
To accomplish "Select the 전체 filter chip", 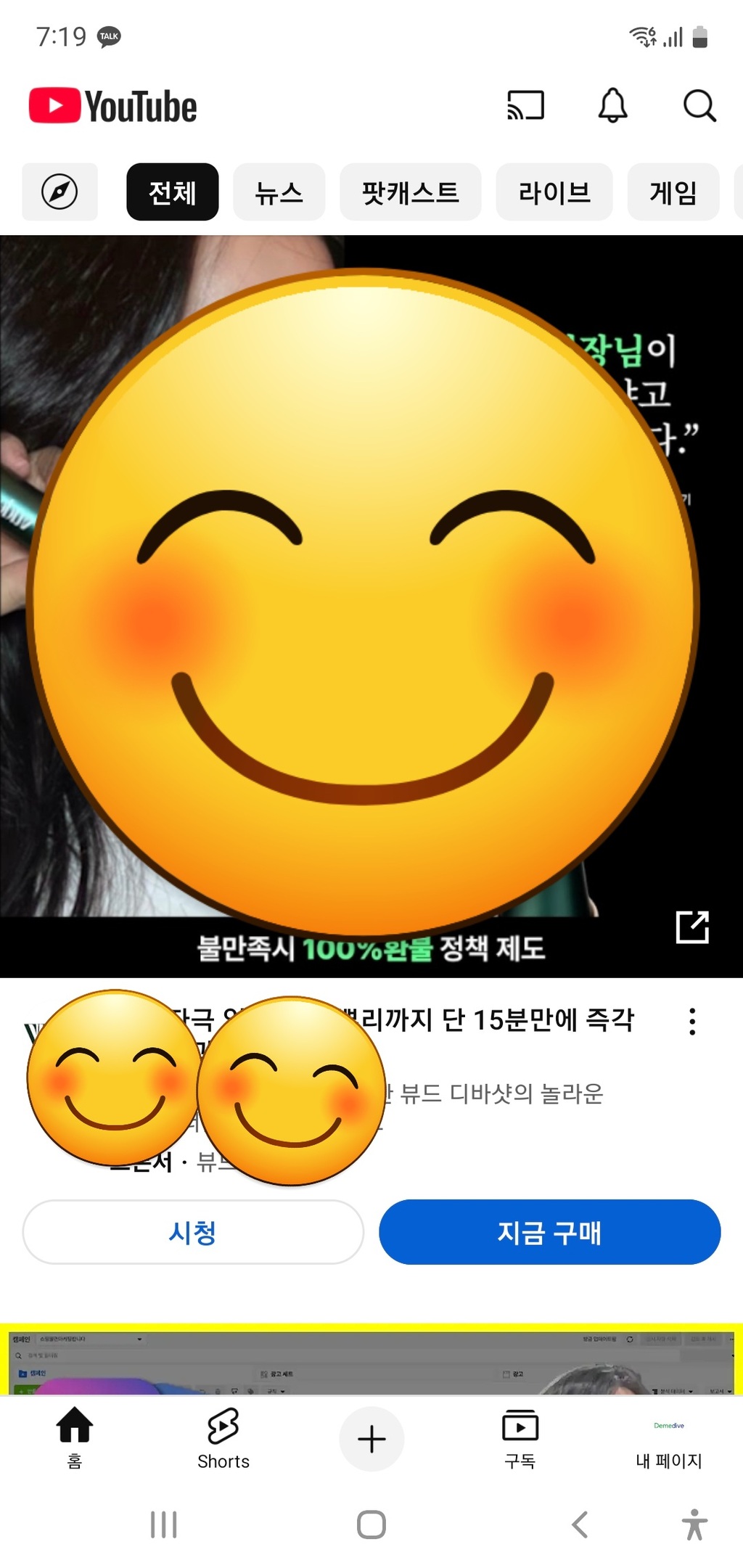I will 172,192.
